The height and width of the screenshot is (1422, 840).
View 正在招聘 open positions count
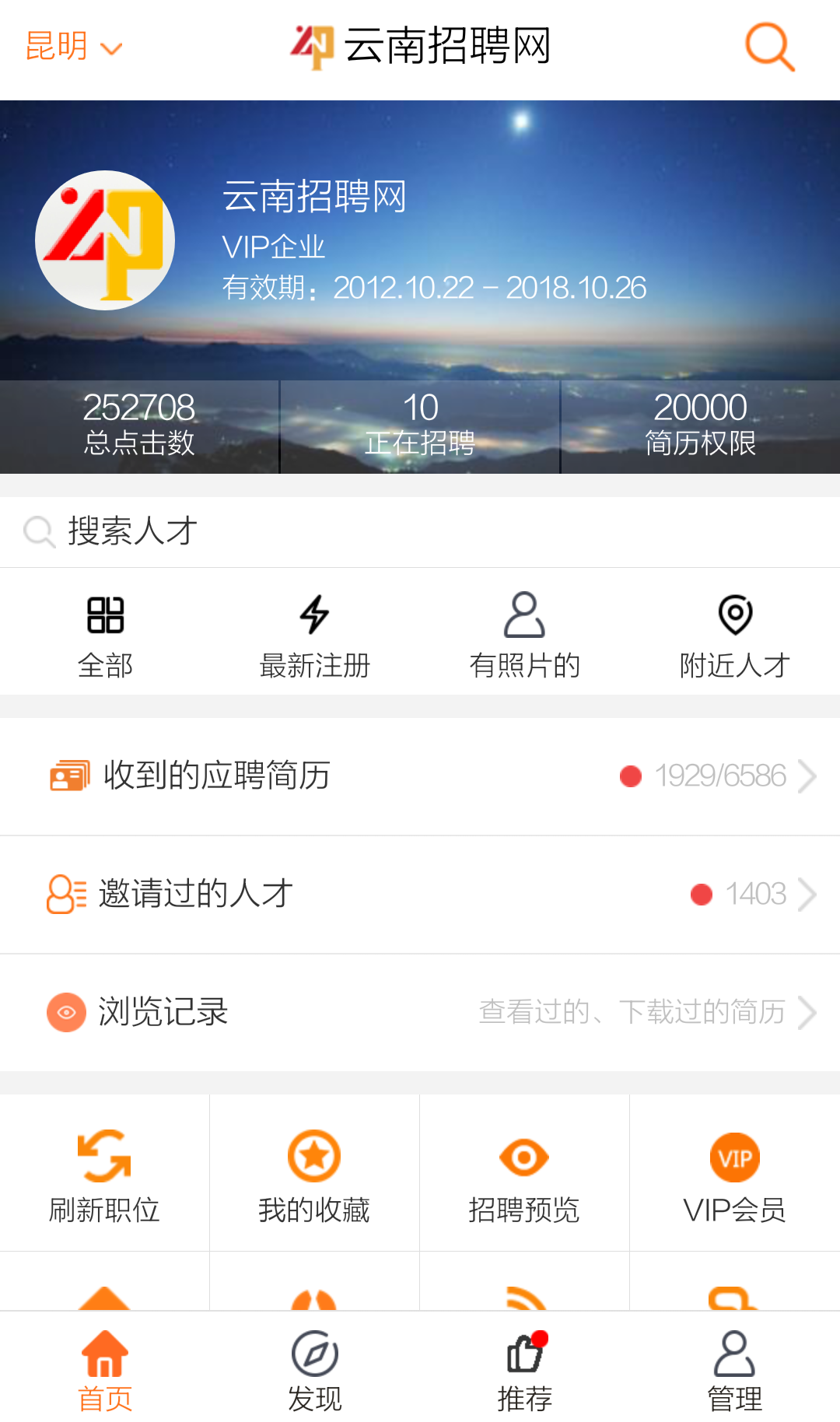click(420, 426)
